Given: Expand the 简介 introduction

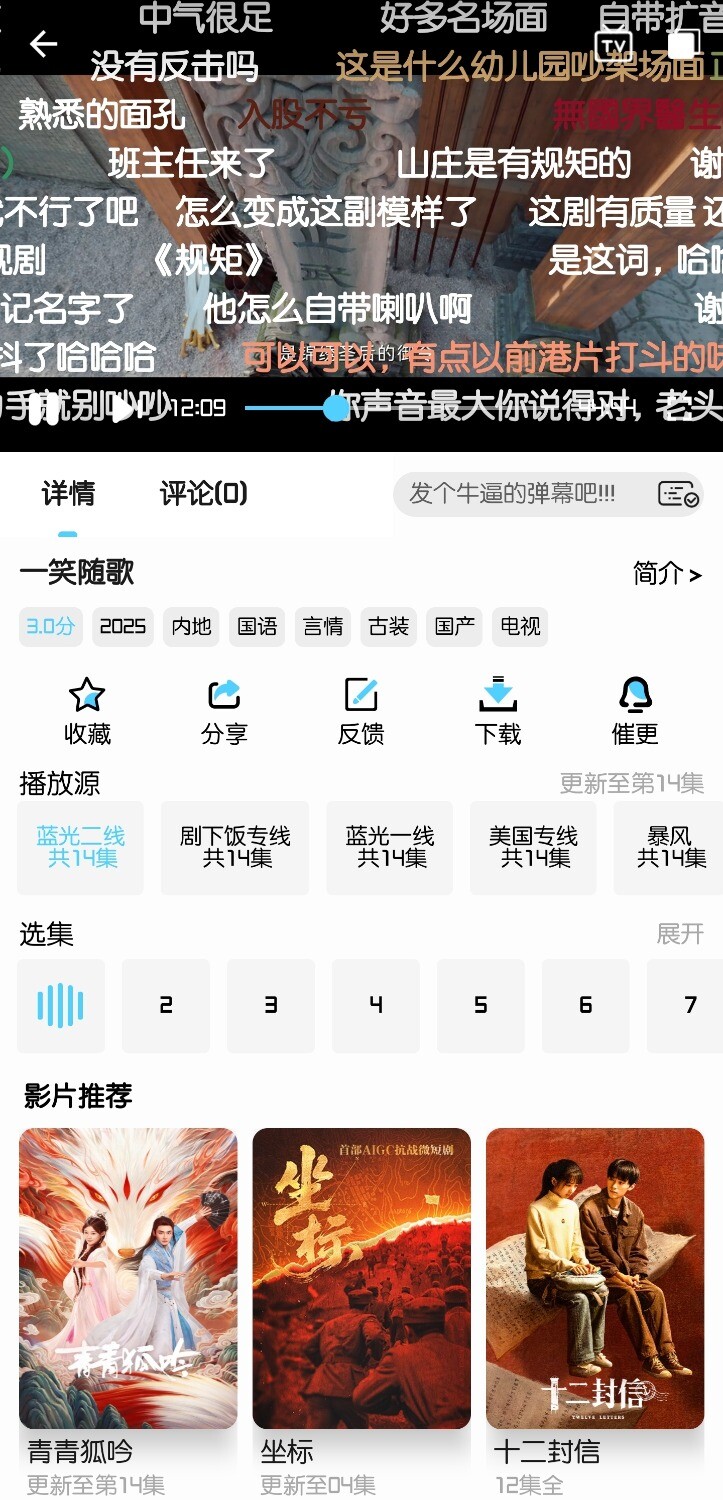Looking at the screenshot, I should [667, 573].
